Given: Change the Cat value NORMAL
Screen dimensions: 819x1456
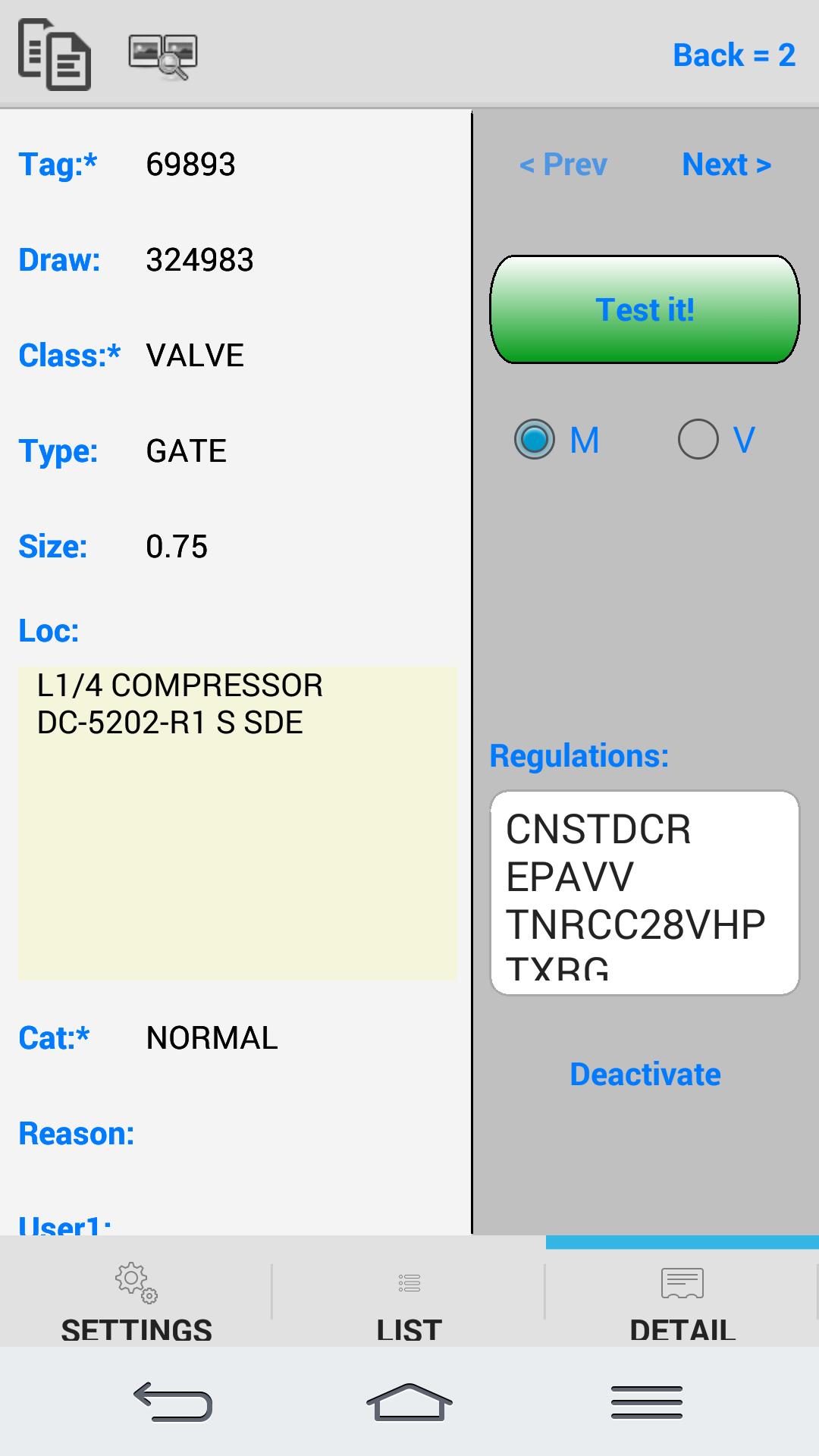Looking at the screenshot, I should [x=212, y=1038].
